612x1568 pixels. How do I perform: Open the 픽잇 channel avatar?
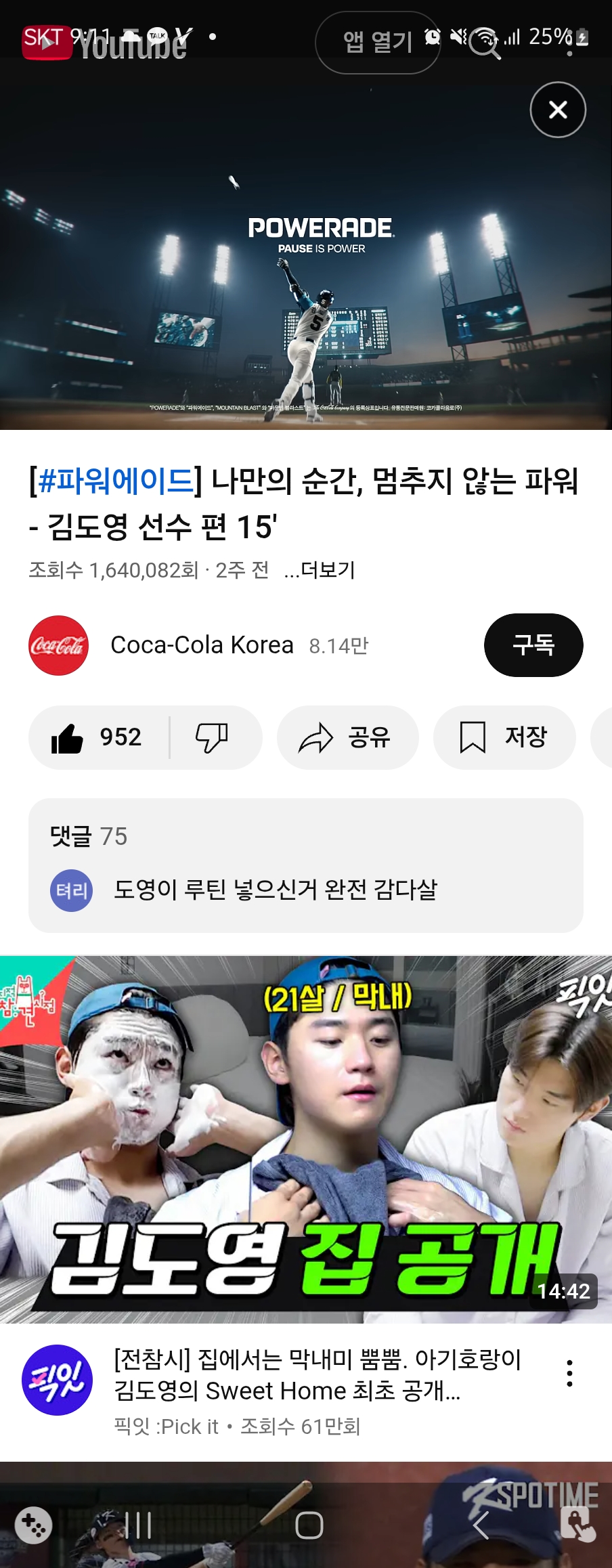pyautogui.click(x=58, y=1380)
